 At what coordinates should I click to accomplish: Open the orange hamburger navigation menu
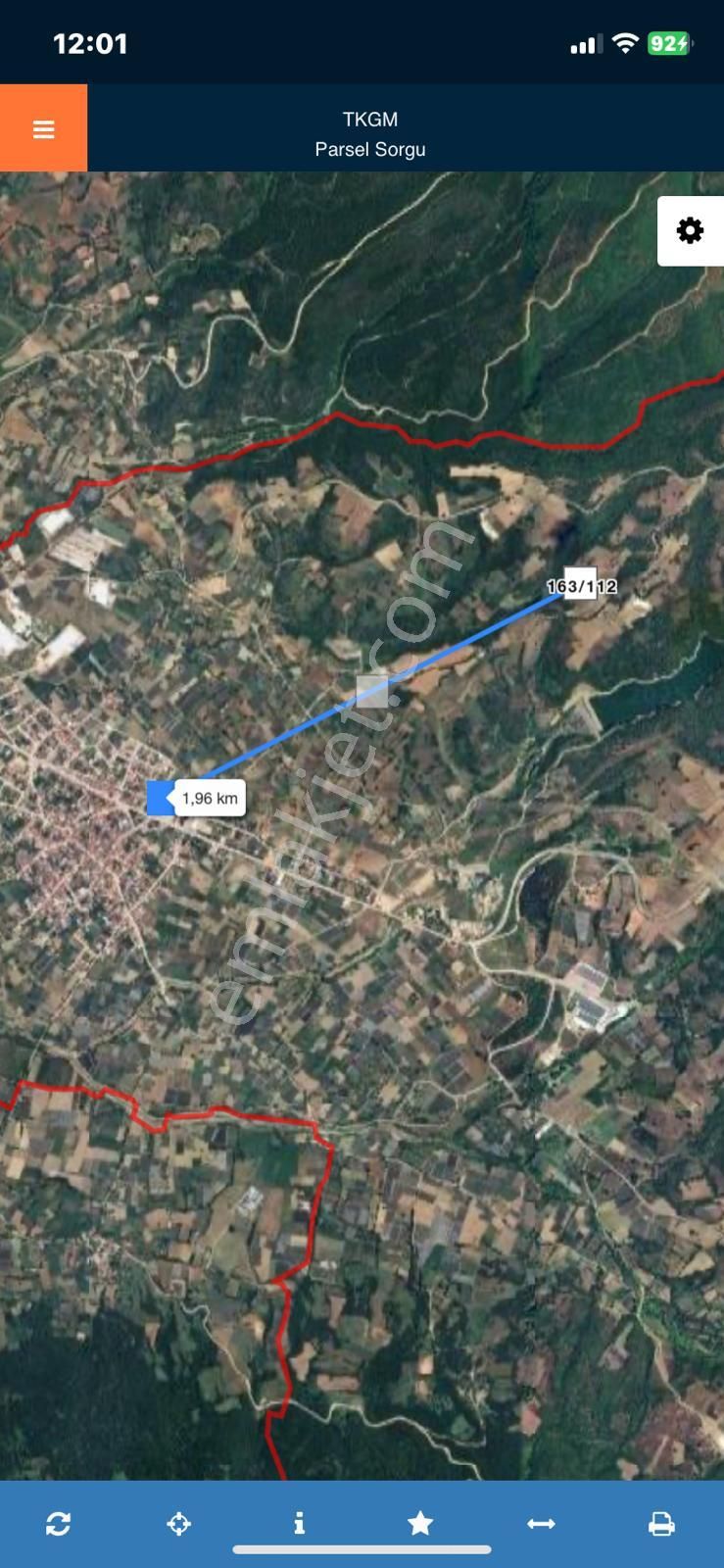43,127
